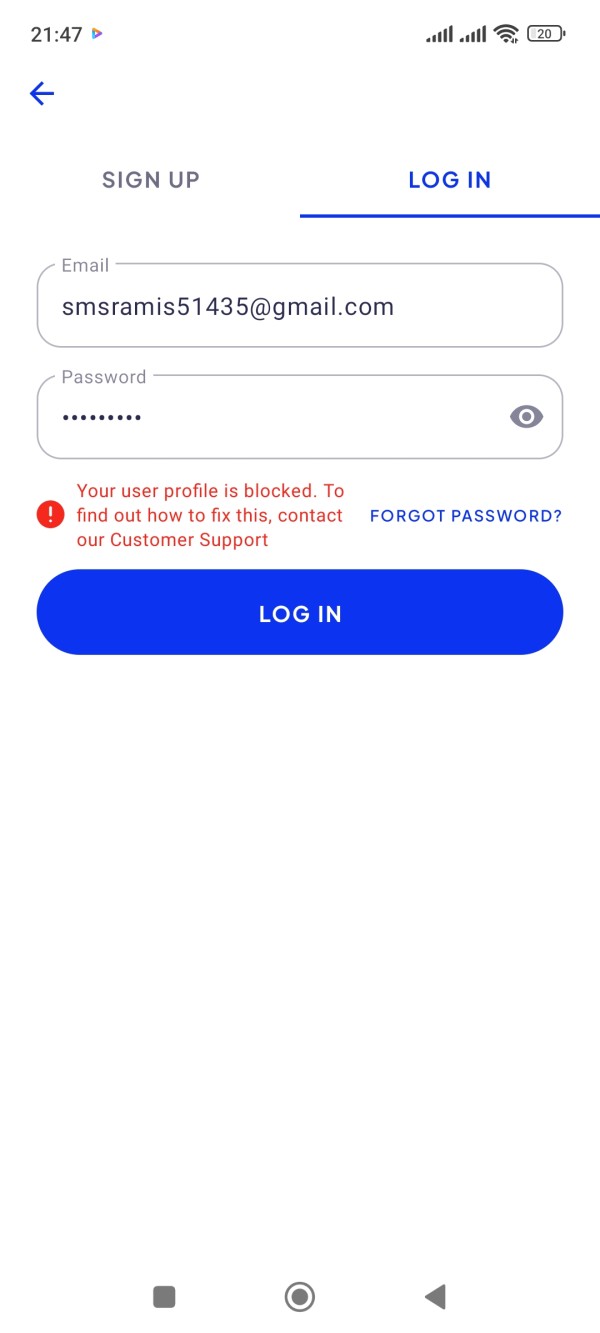Edit the Email field
The height and width of the screenshot is (1333, 600).
coord(300,306)
